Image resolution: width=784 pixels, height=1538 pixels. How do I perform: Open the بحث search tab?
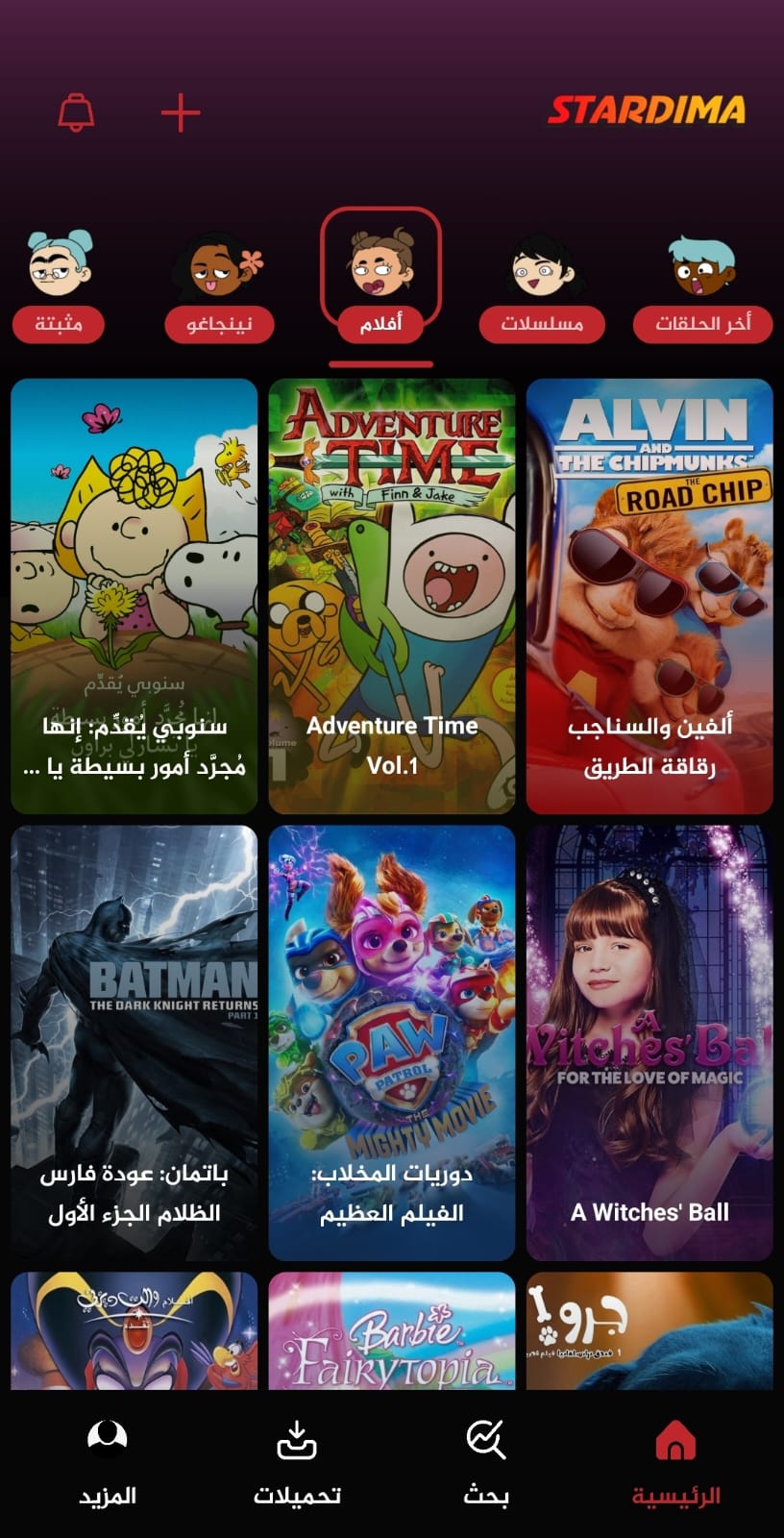click(x=485, y=1463)
